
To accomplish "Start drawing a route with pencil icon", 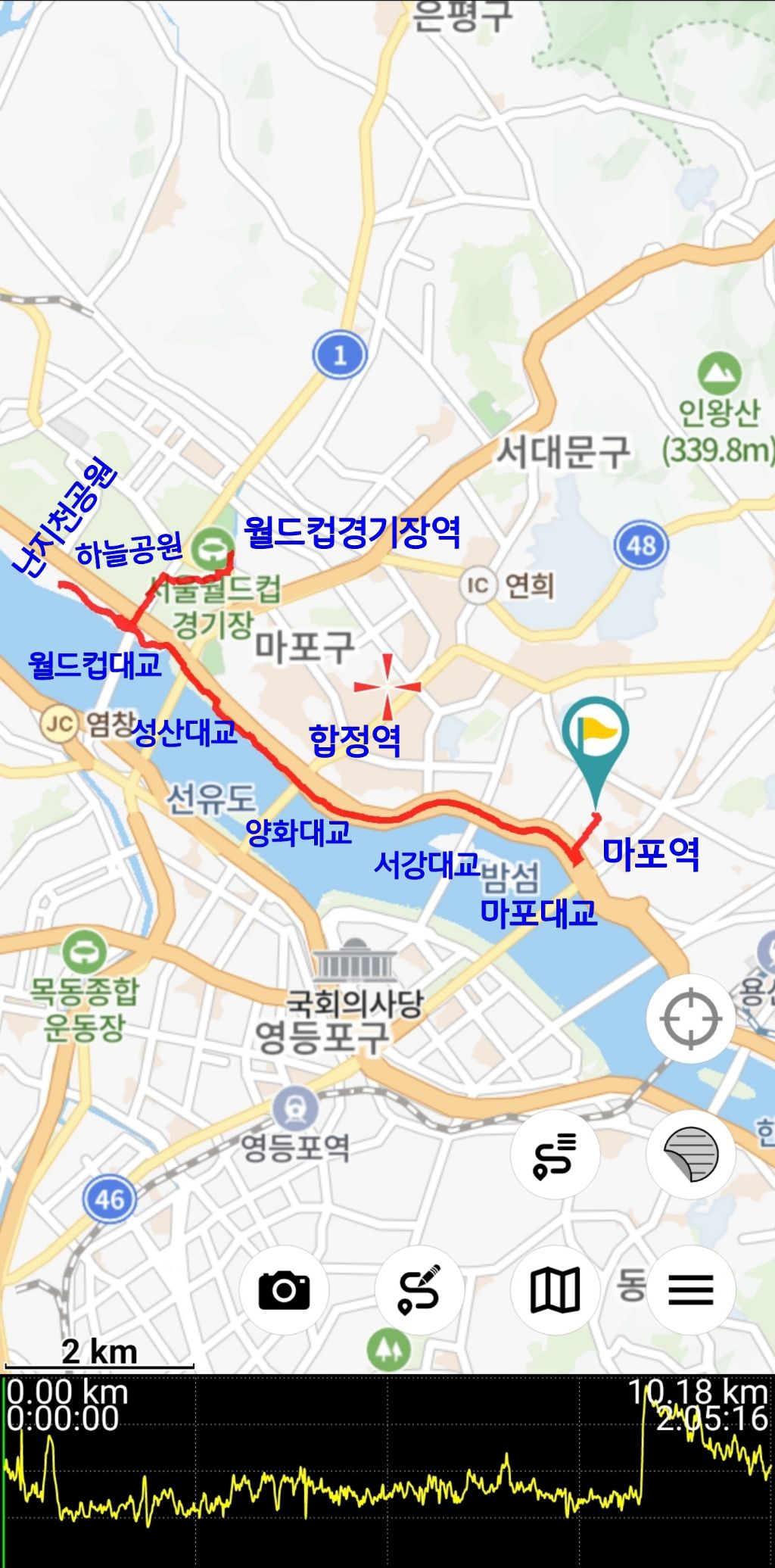I will tap(419, 1289).
